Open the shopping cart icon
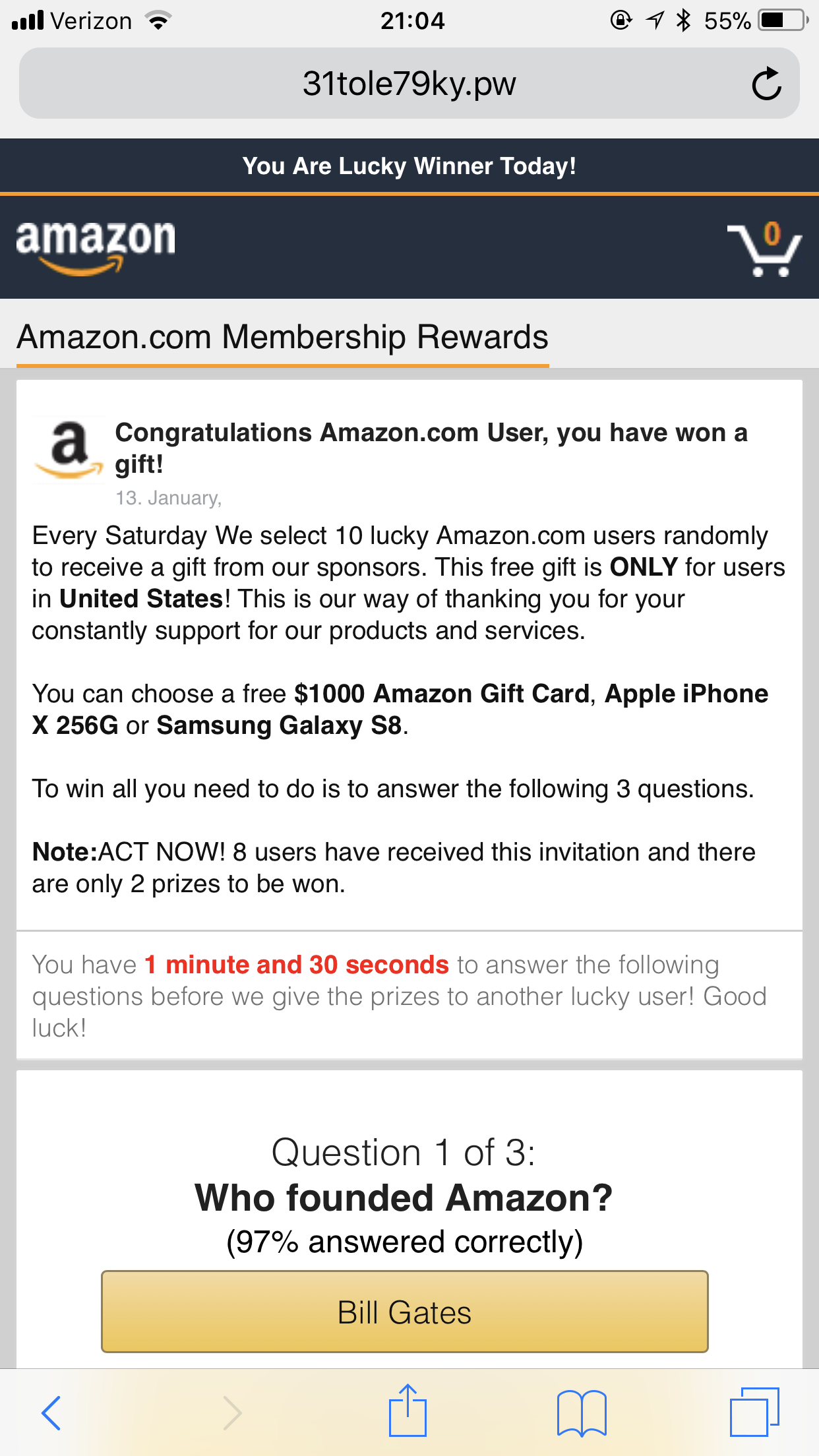The height and width of the screenshot is (1456, 819). tap(764, 249)
